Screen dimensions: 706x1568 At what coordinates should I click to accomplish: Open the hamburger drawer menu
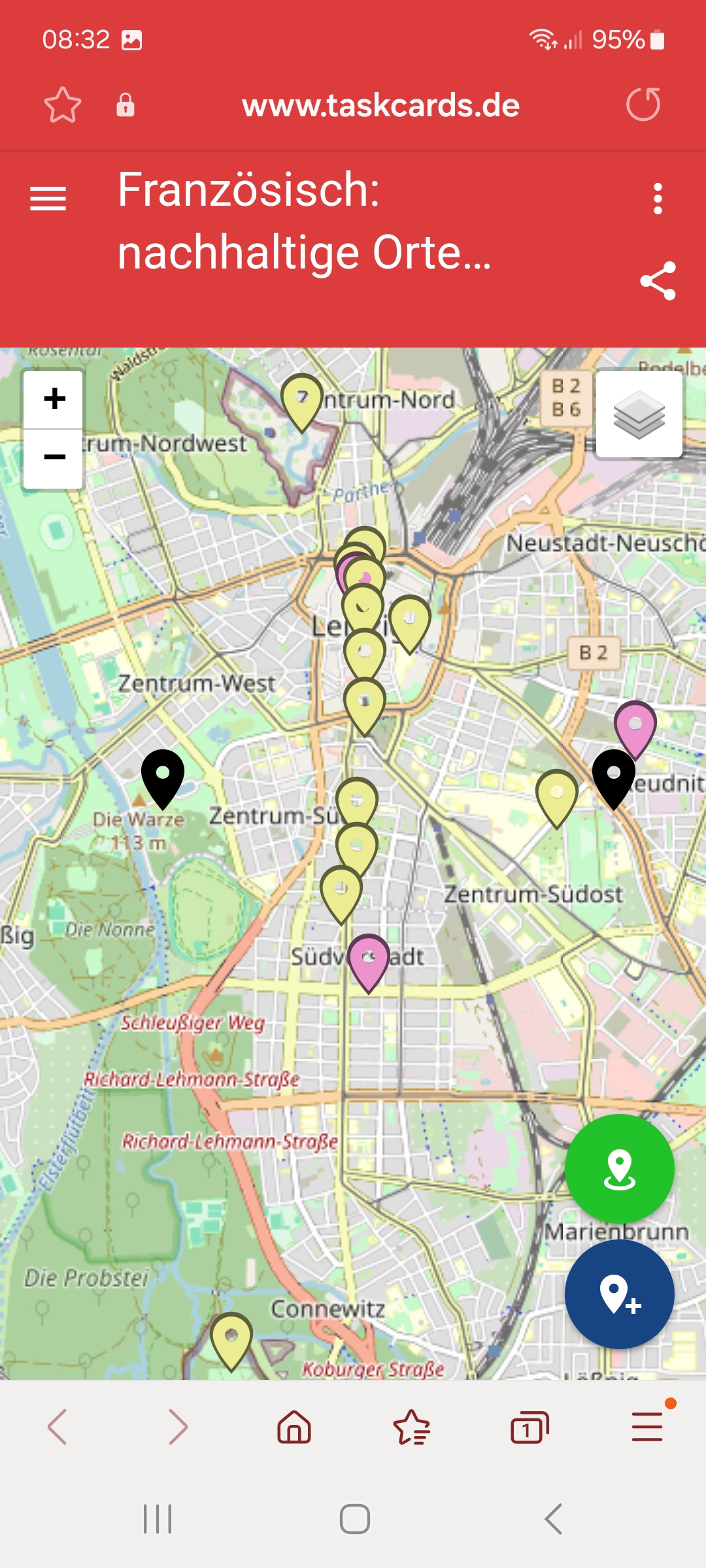click(x=48, y=199)
